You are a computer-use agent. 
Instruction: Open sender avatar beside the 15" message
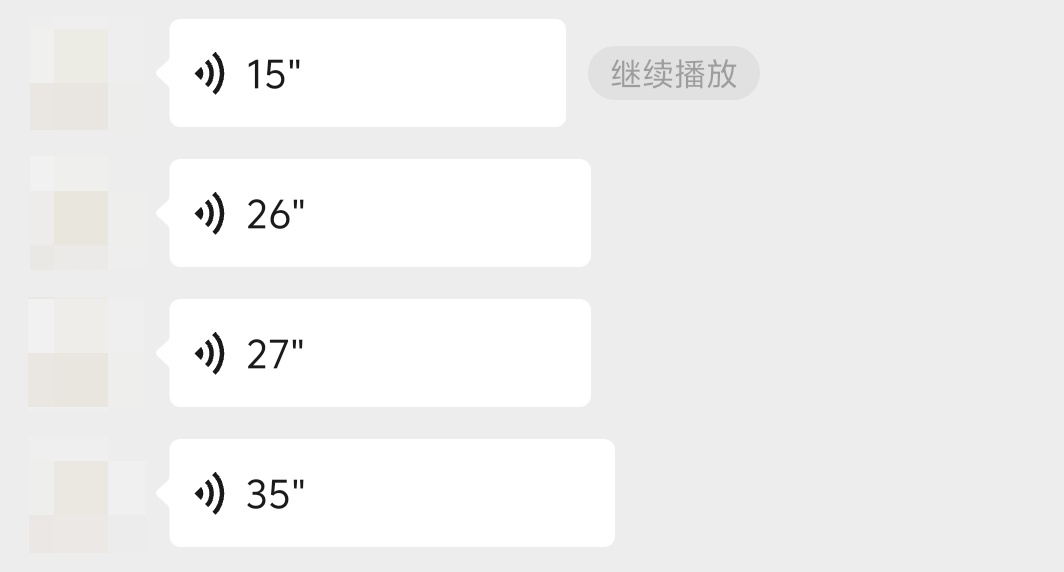(x=87, y=73)
